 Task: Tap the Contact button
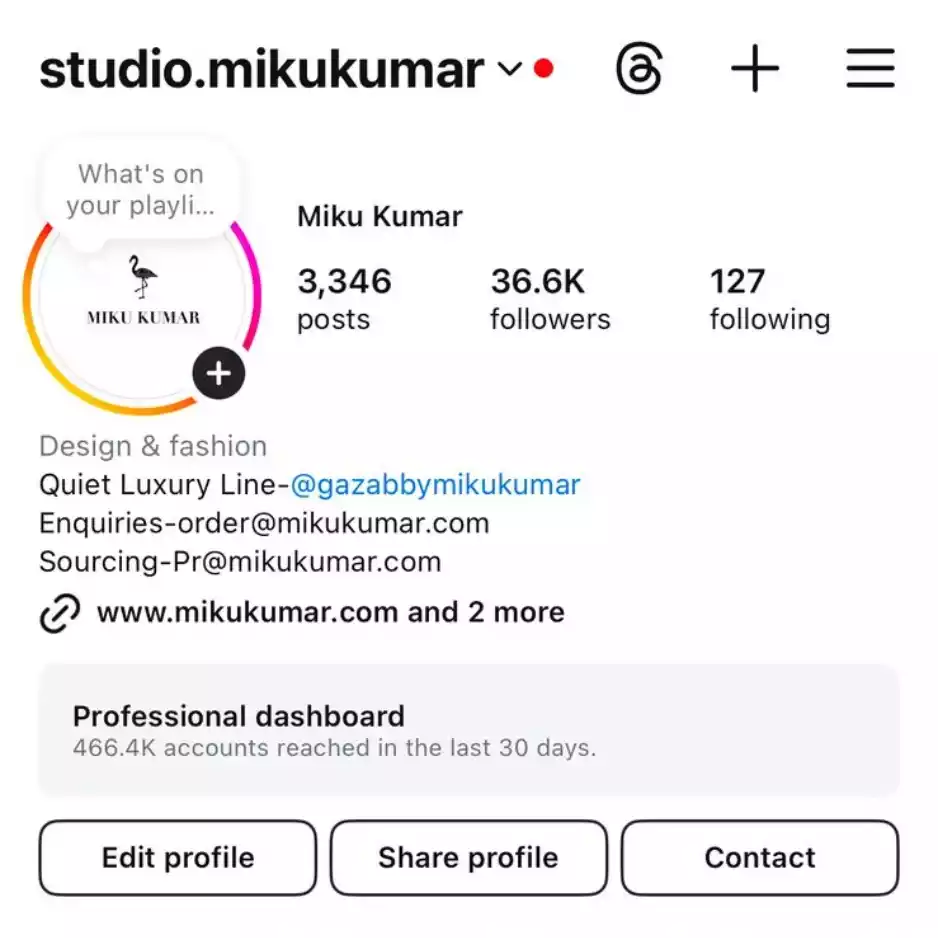pos(760,857)
